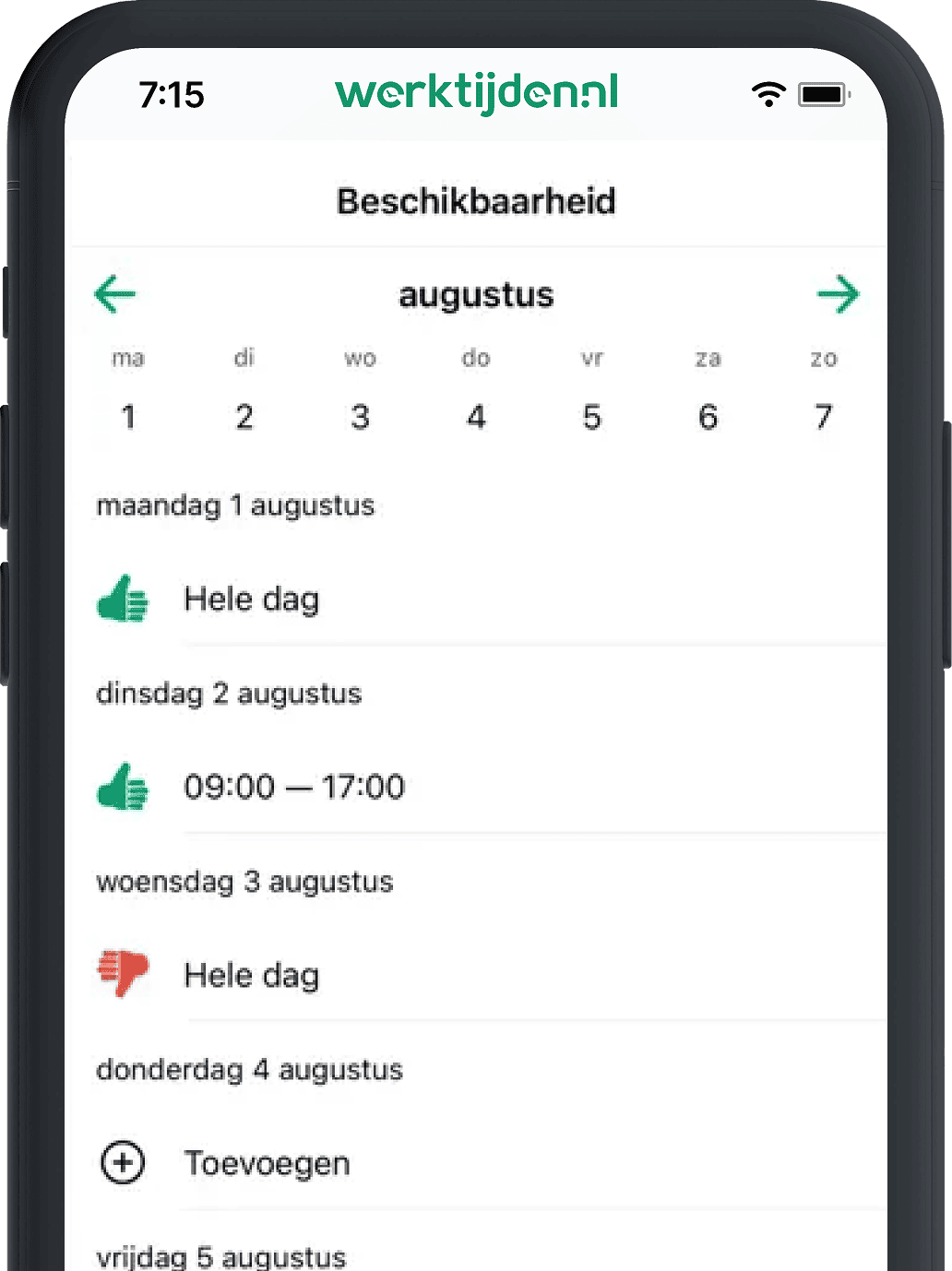952x1271 pixels.
Task: Click the thumbs up next to 09:00 — 17:00
Action: coord(122,787)
